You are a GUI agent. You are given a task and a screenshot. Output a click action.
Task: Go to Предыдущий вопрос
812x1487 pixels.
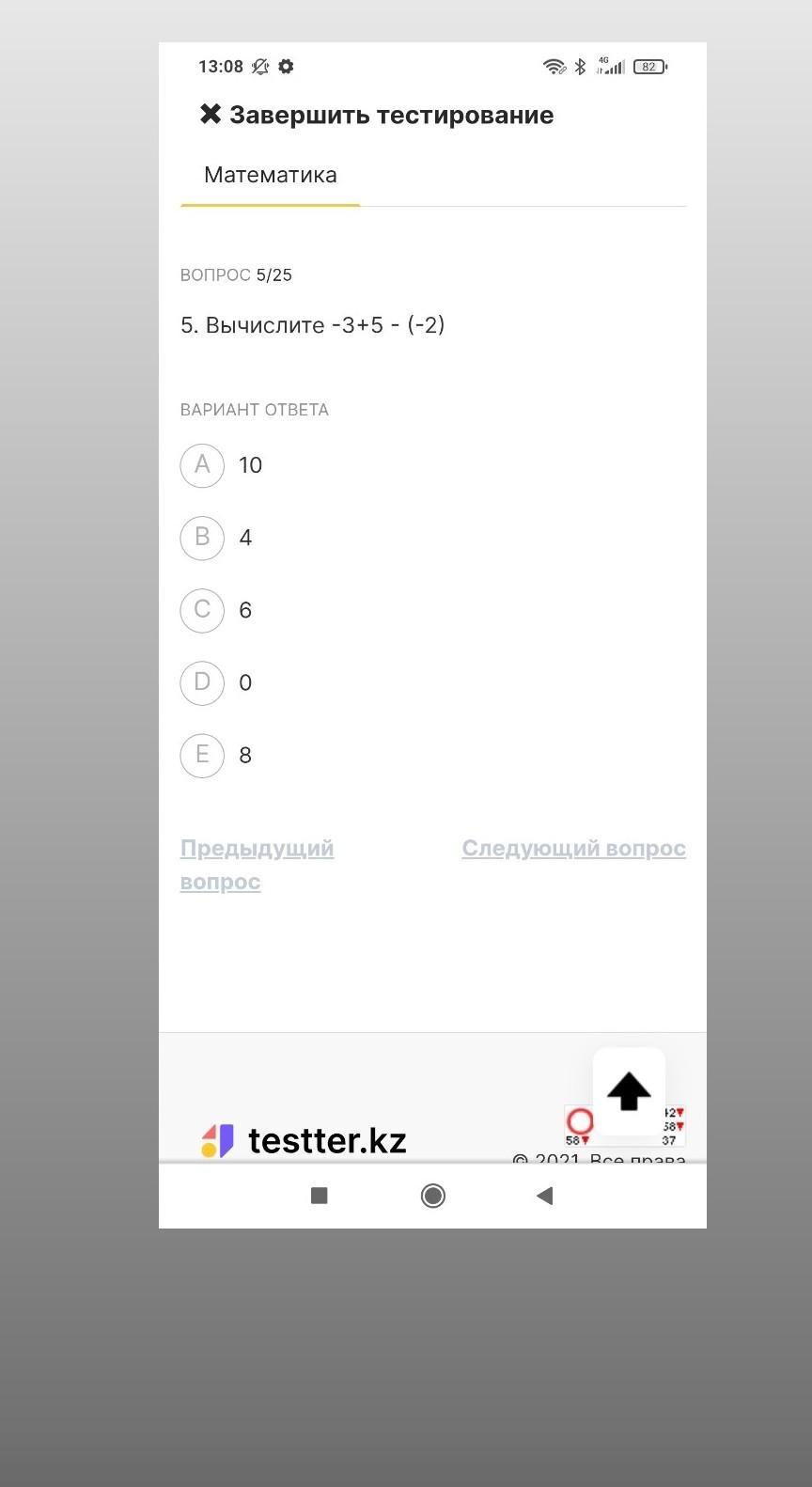click(x=257, y=865)
